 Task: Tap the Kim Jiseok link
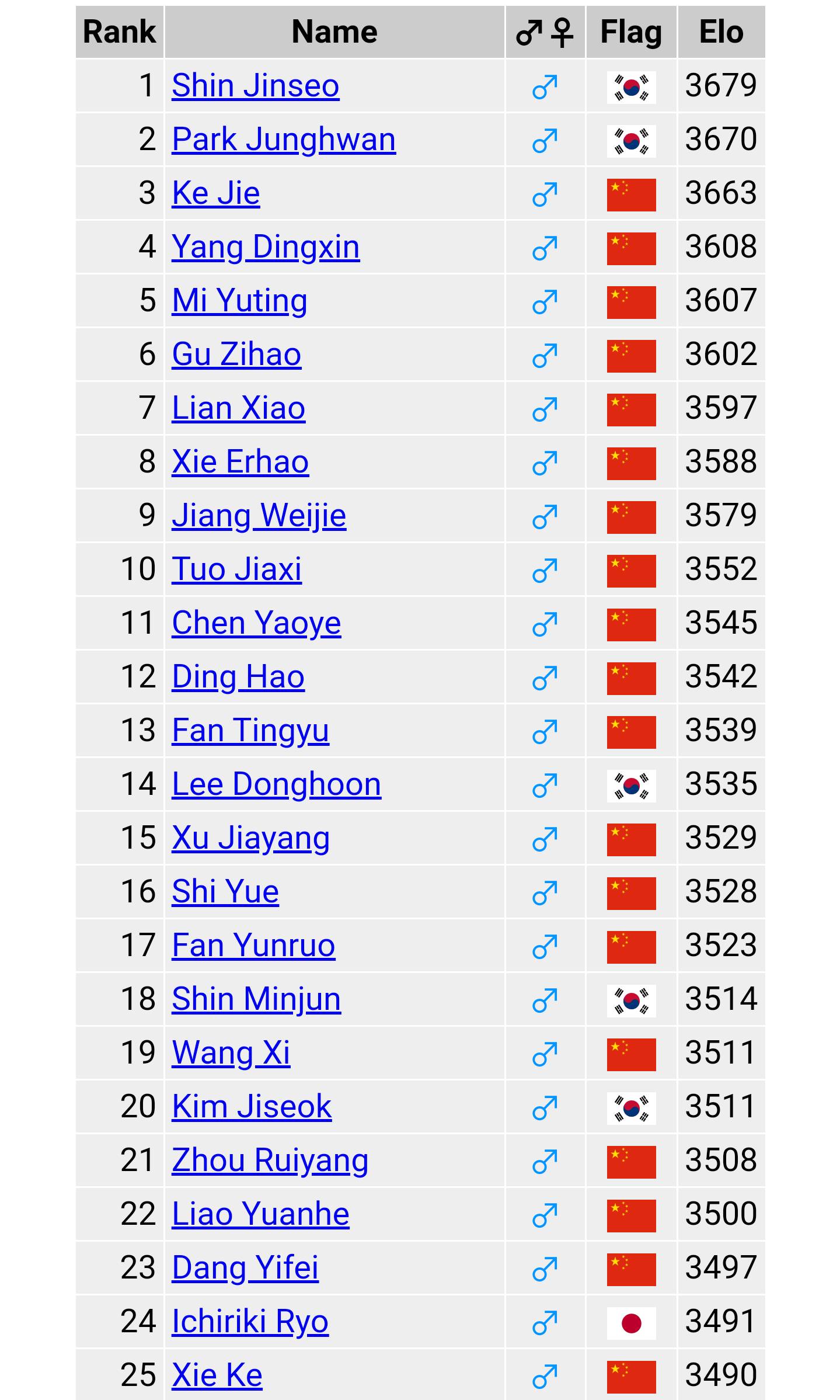pyautogui.click(x=252, y=1107)
